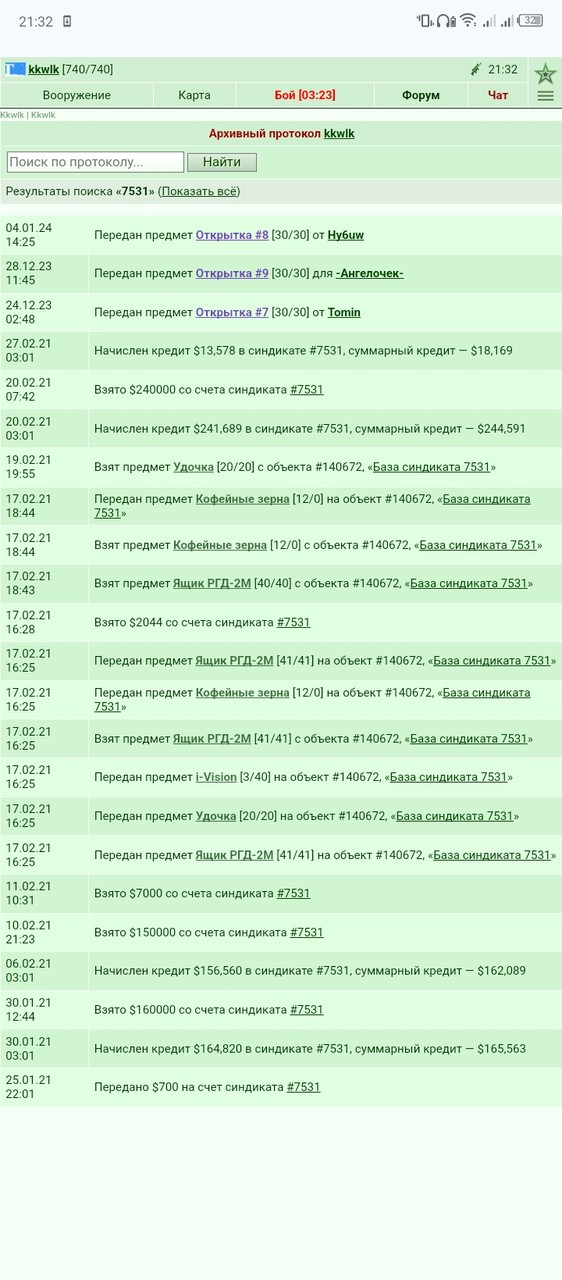Tap the star emblem icon
The image size is (562, 1280).
click(x=545, y=73)
